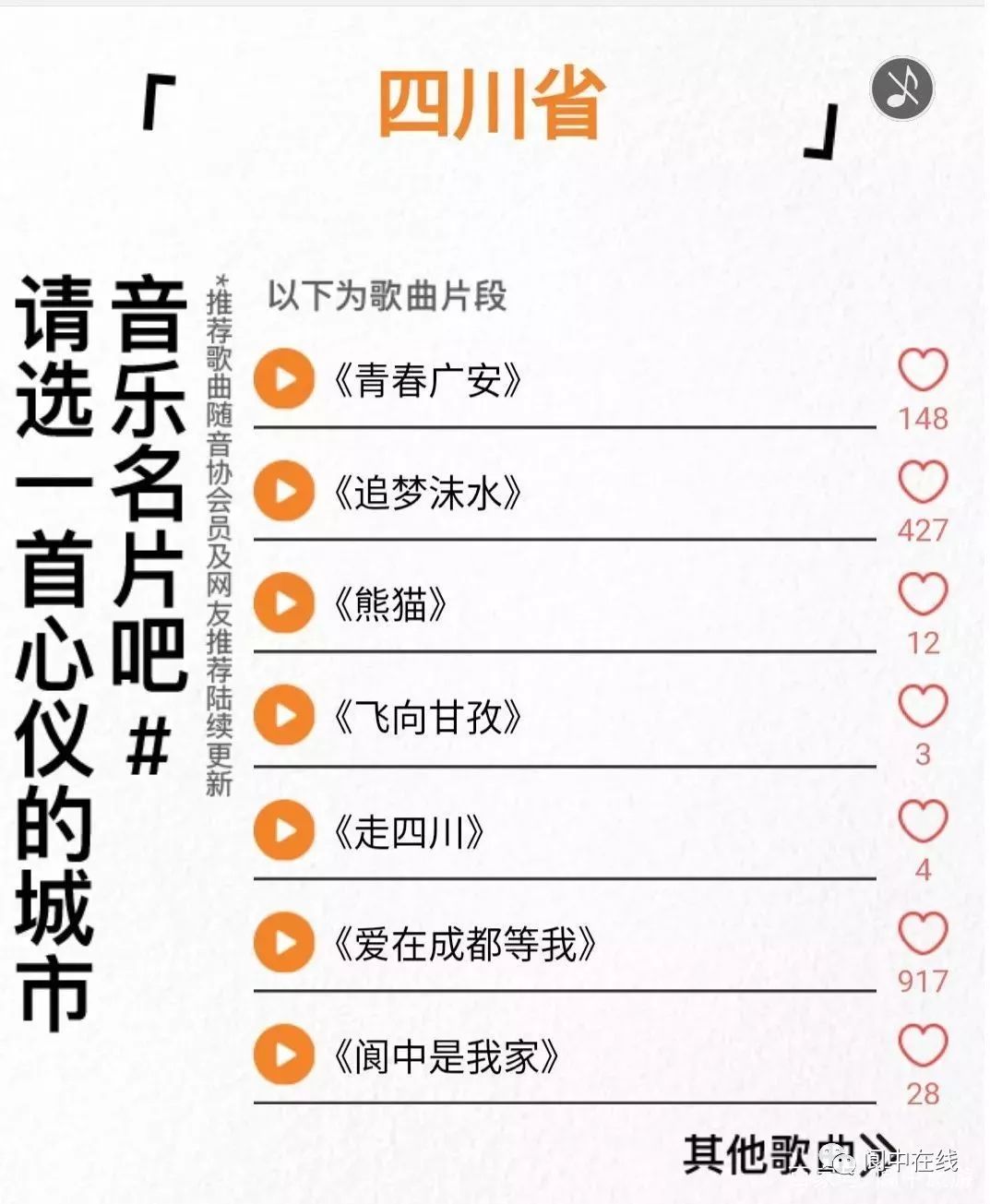Play the clip of 《追梦沫水》

(283, 490)
